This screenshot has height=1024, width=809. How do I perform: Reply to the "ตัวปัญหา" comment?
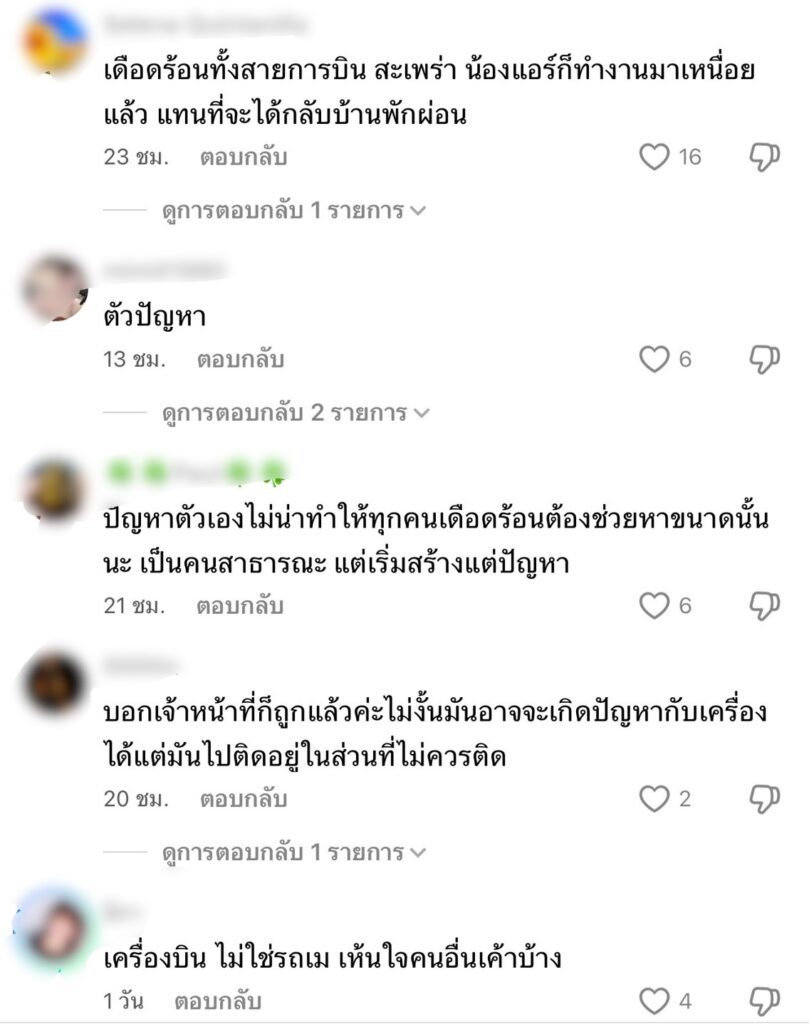pyautogui.click(x=240, y=359)
